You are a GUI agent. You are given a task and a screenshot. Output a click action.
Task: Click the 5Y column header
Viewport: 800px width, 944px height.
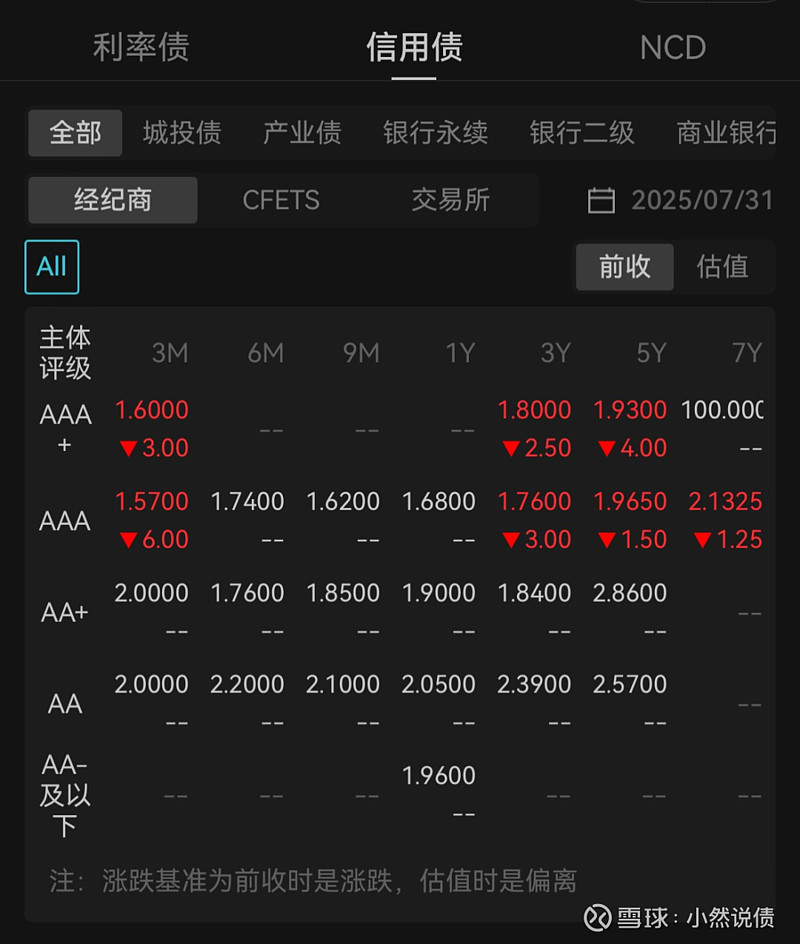(651, 353)
